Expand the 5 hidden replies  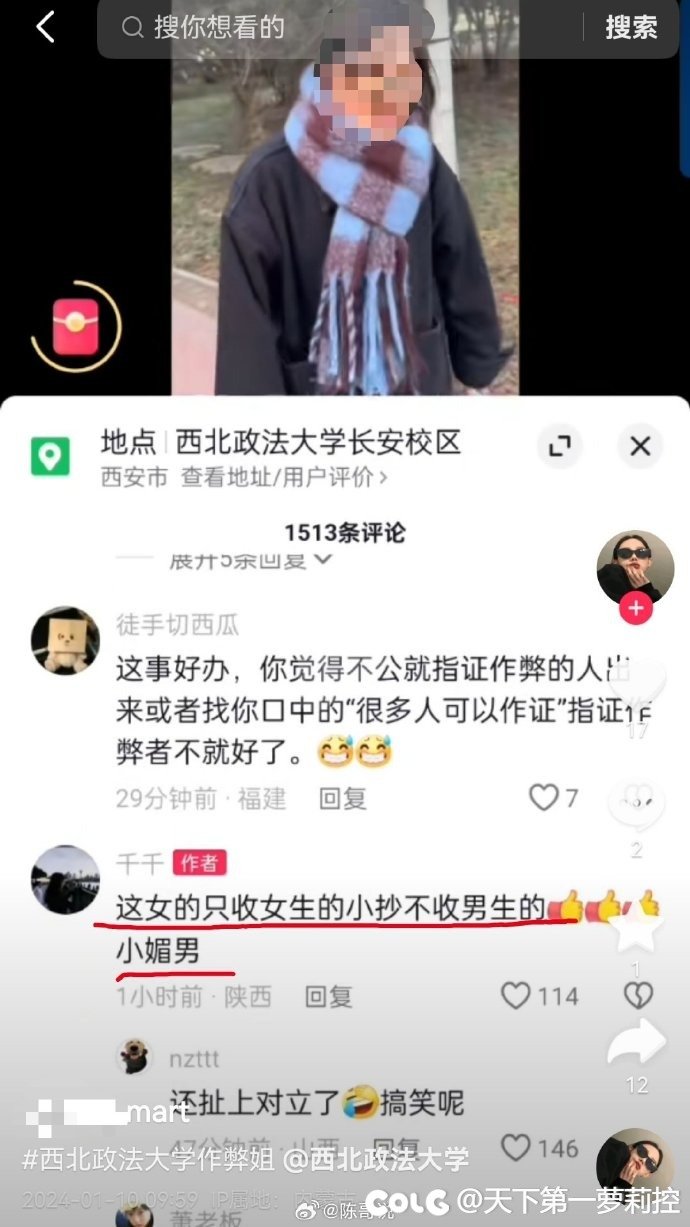tap(250, 561)
